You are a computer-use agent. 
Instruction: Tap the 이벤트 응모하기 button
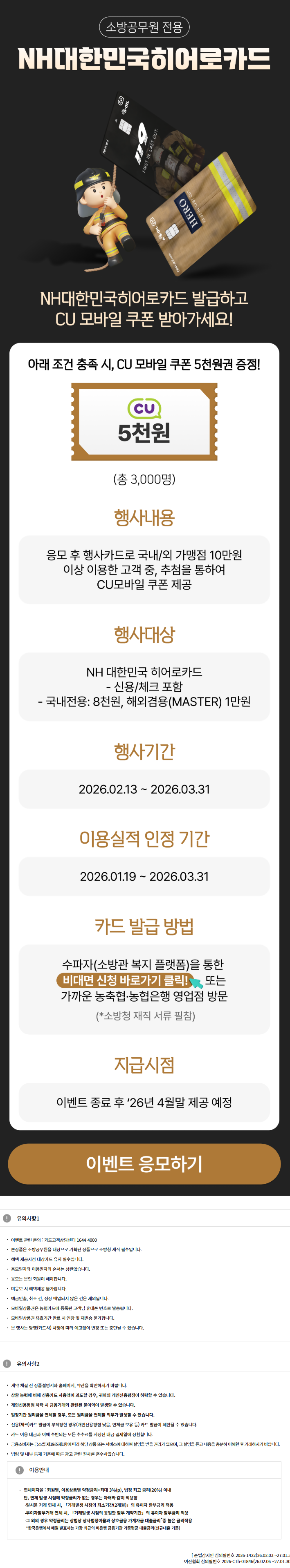144,1163
